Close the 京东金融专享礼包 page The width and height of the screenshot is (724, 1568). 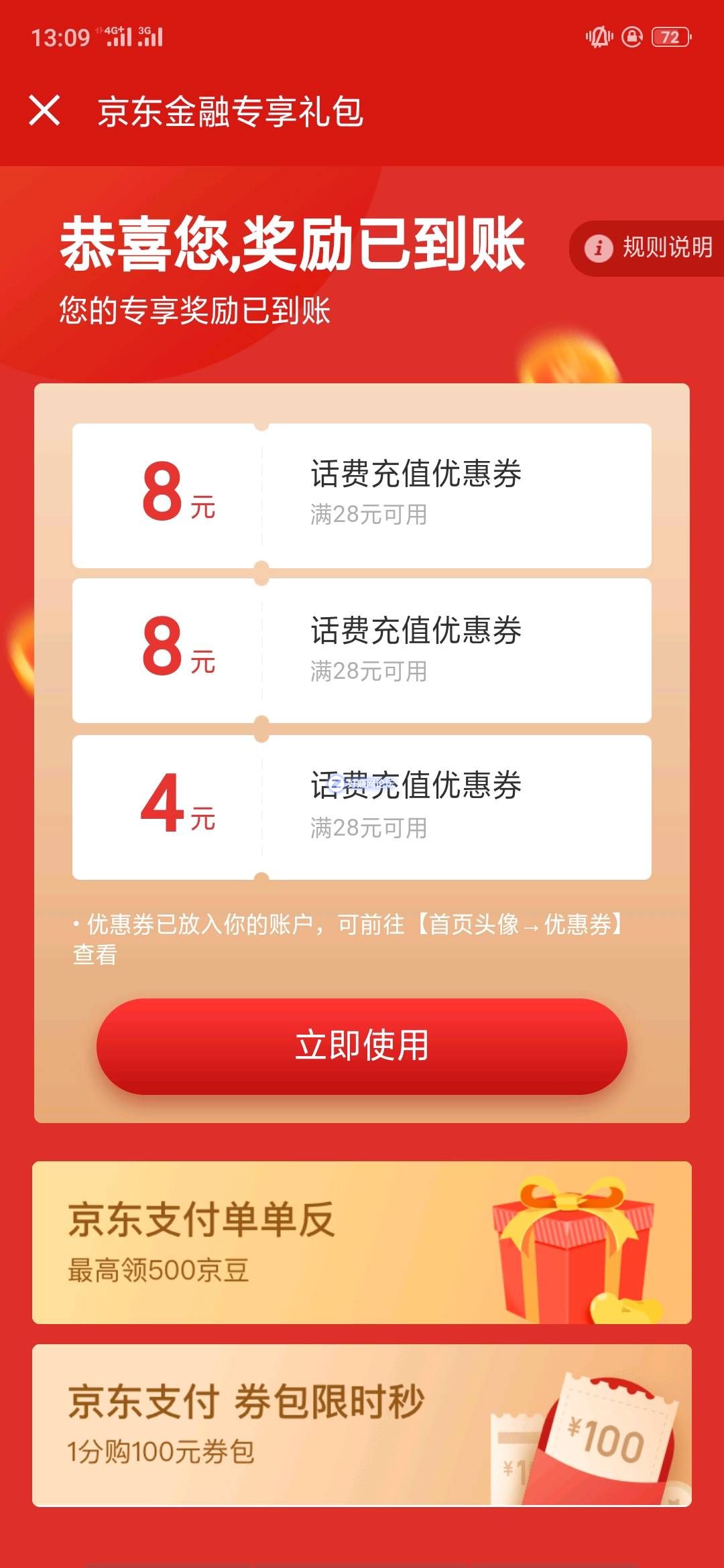(x=44, y=111)
